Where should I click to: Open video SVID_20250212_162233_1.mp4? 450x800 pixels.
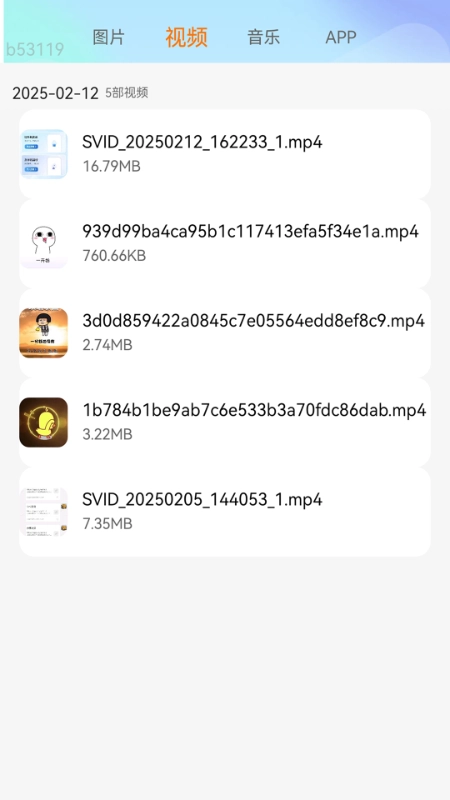click(224, 154)
